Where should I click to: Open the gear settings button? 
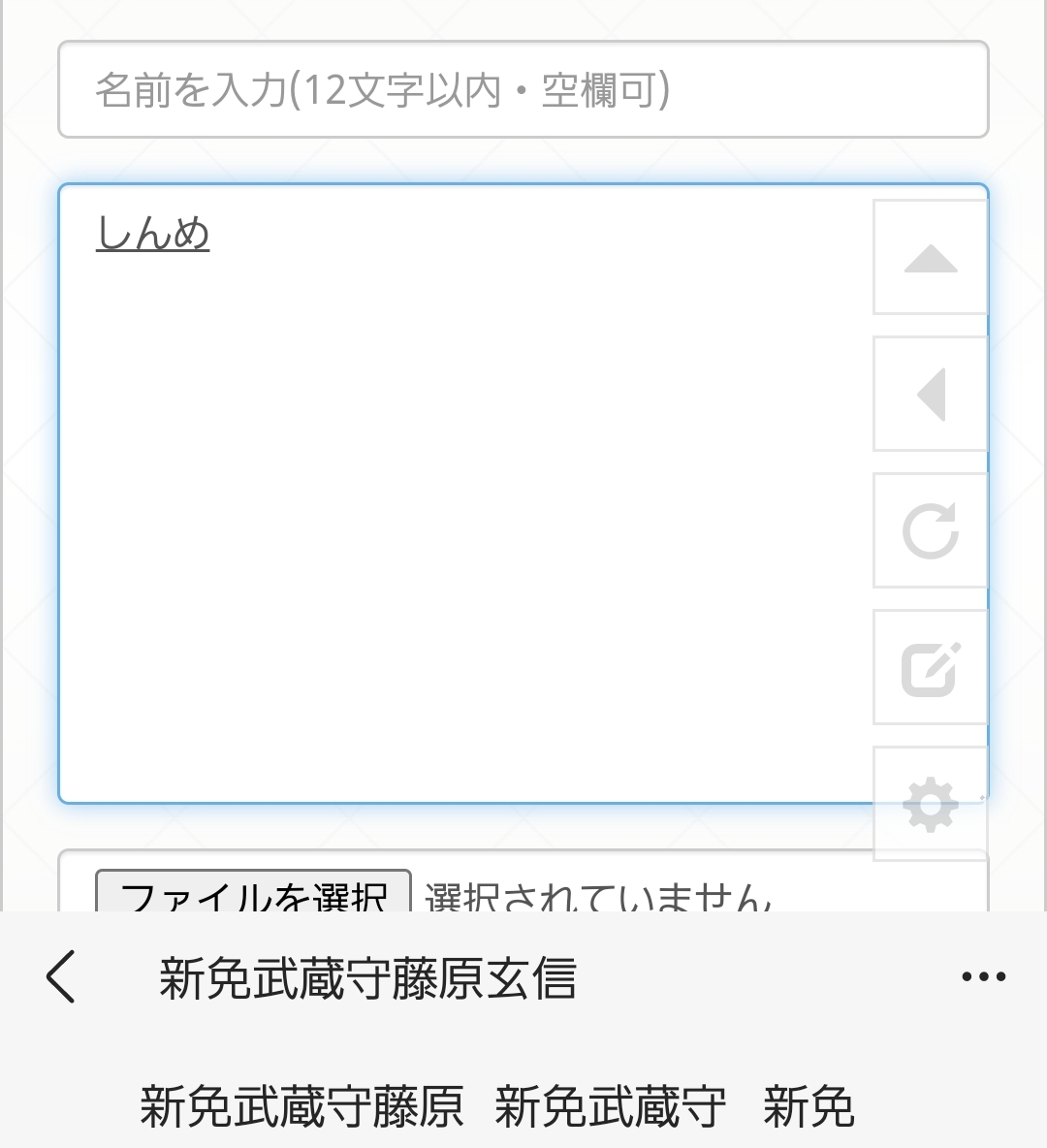tap(930, 804)
